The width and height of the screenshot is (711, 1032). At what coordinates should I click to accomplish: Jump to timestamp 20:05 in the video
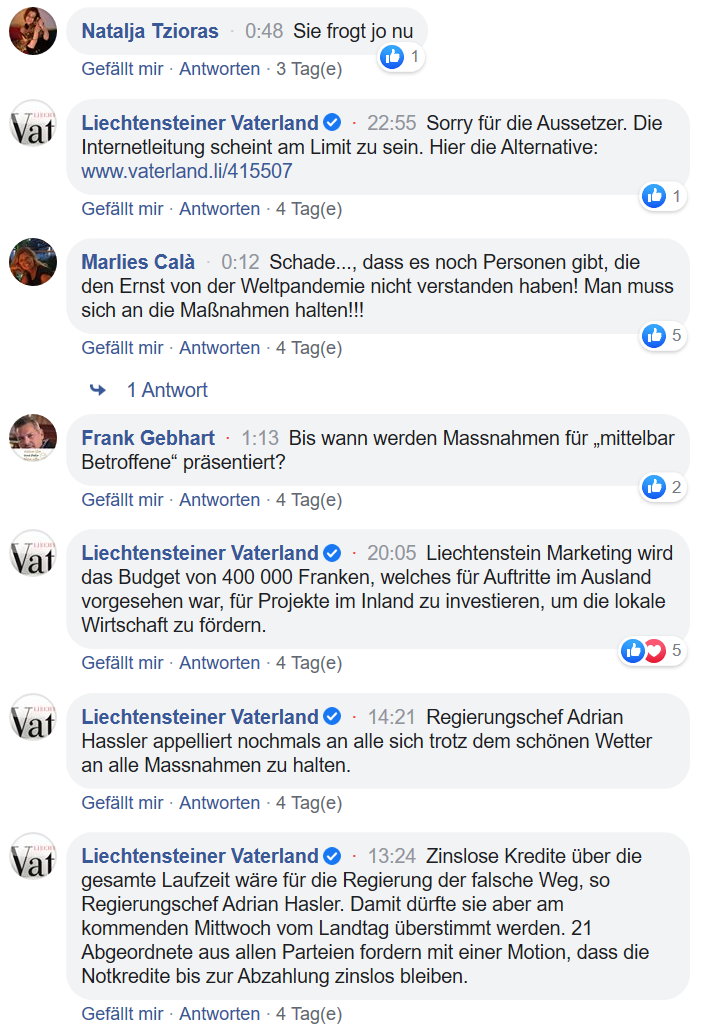coord(391,553)
